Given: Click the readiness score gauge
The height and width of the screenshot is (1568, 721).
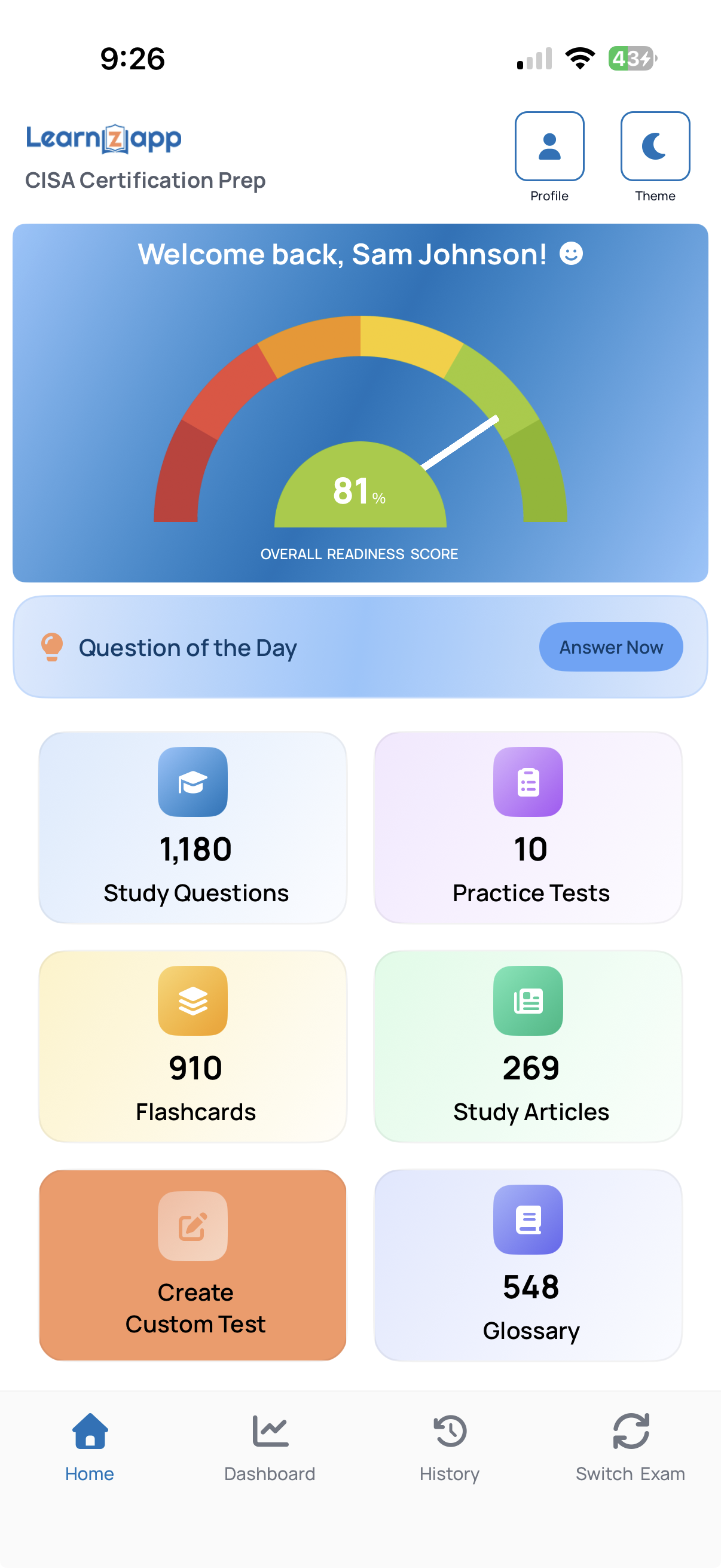Looking at the screenshot, I should [359, 438].
